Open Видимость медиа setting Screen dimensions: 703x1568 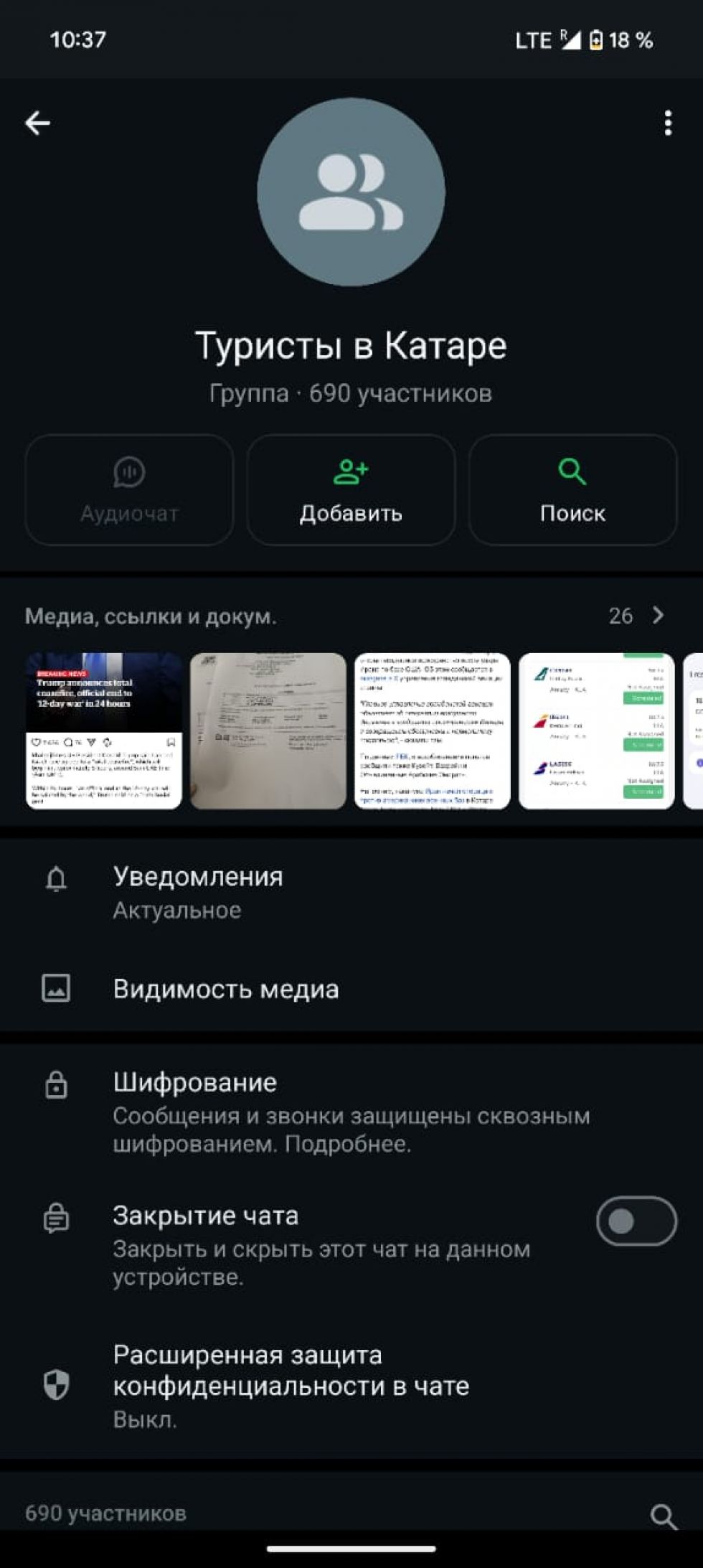(351, 989)
